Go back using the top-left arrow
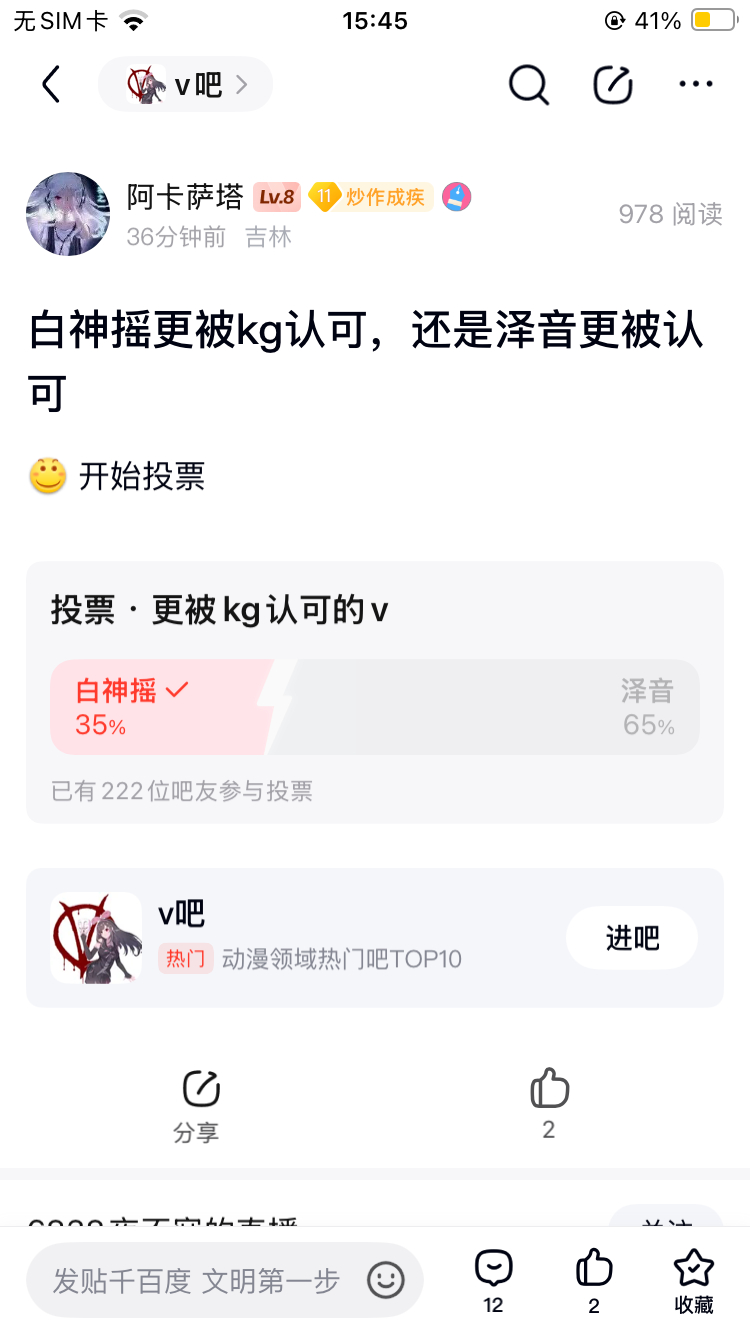This screenshot has height=1334, width=750. pos(51,85)
